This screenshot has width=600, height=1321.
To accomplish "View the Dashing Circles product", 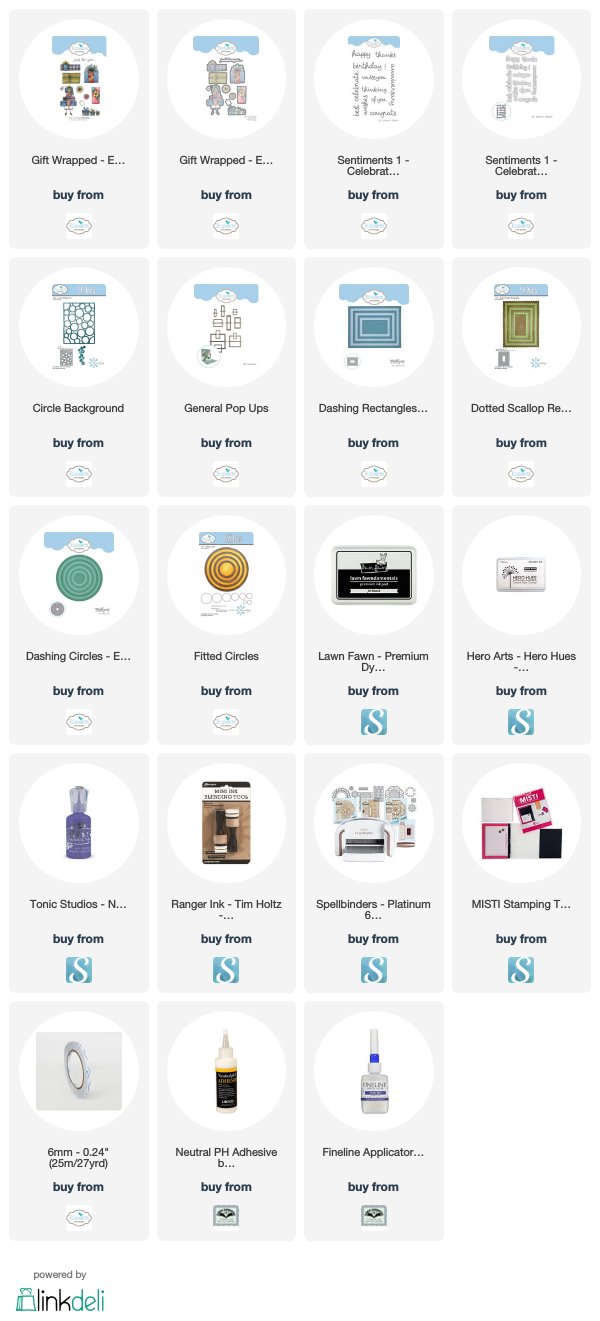I will pyautogui.click(x=79, y=624).
